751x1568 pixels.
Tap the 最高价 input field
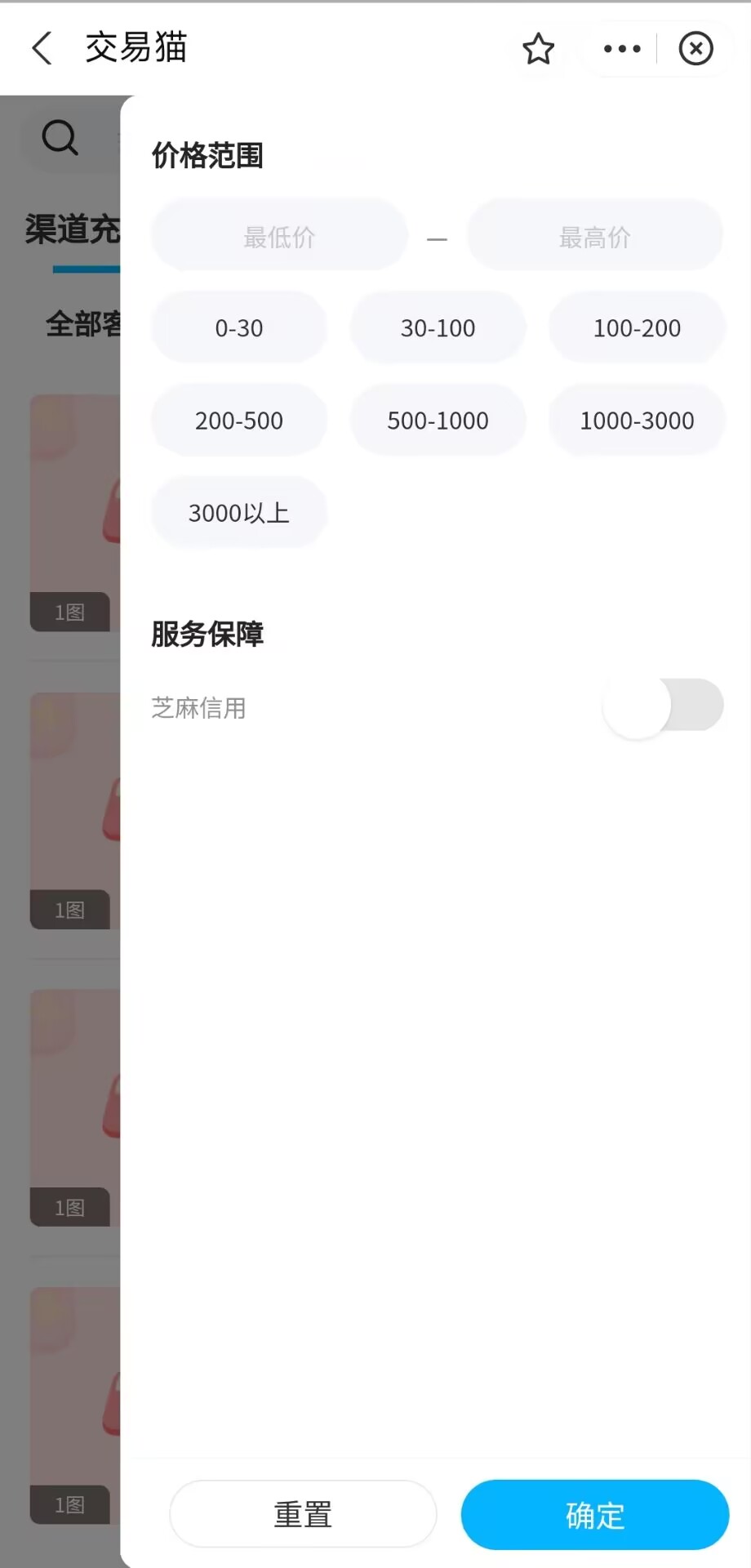coord(594,237)
